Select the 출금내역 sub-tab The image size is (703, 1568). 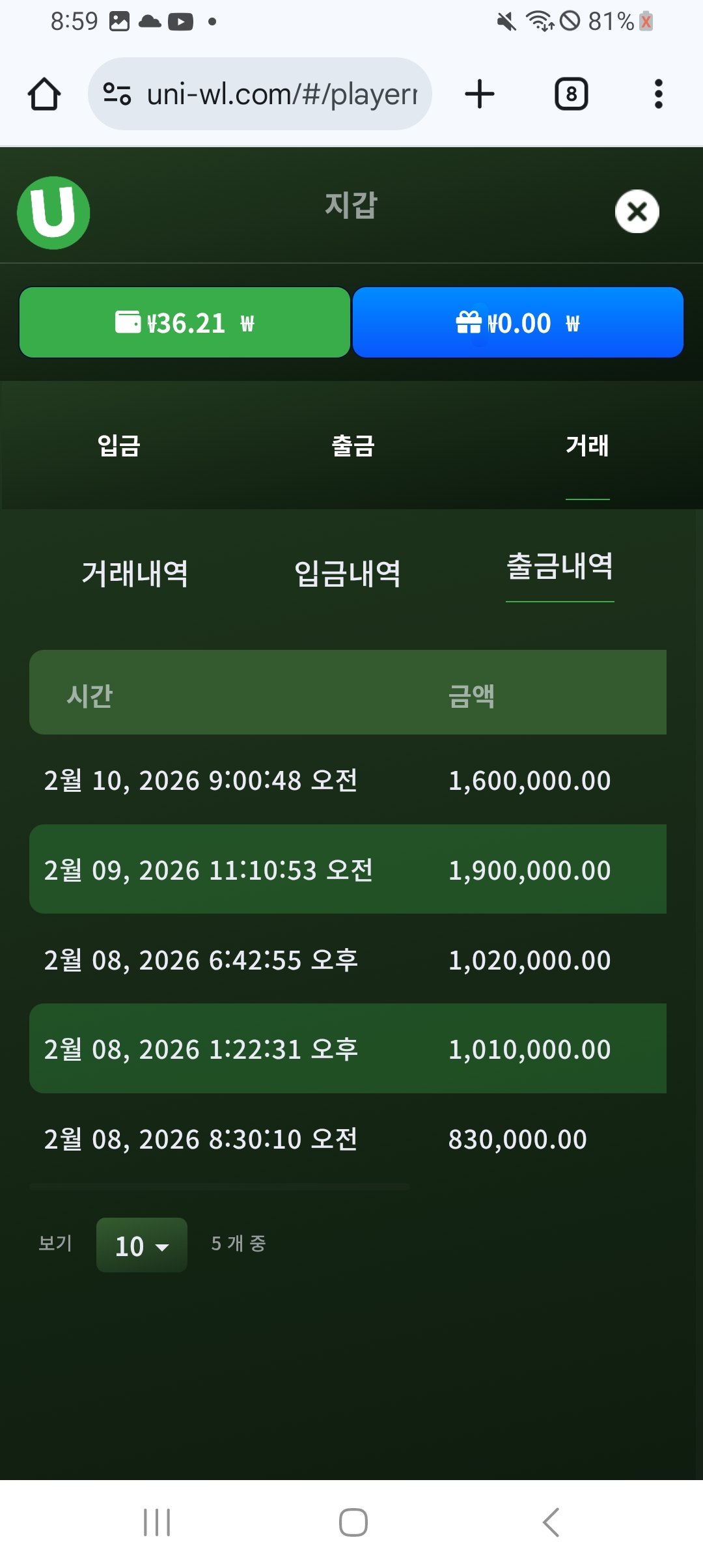560,567
